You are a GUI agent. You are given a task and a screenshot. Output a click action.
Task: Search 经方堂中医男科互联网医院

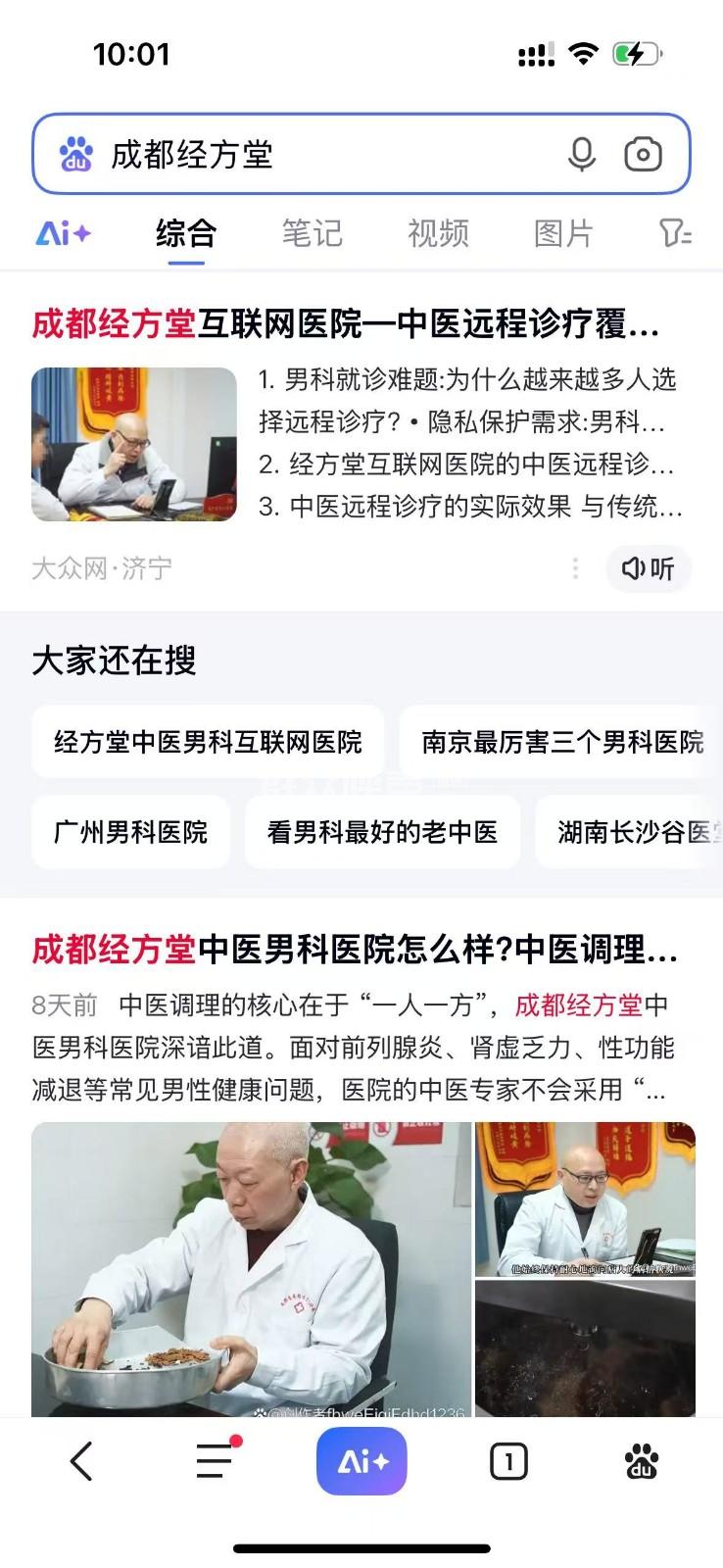click(208, 742)
